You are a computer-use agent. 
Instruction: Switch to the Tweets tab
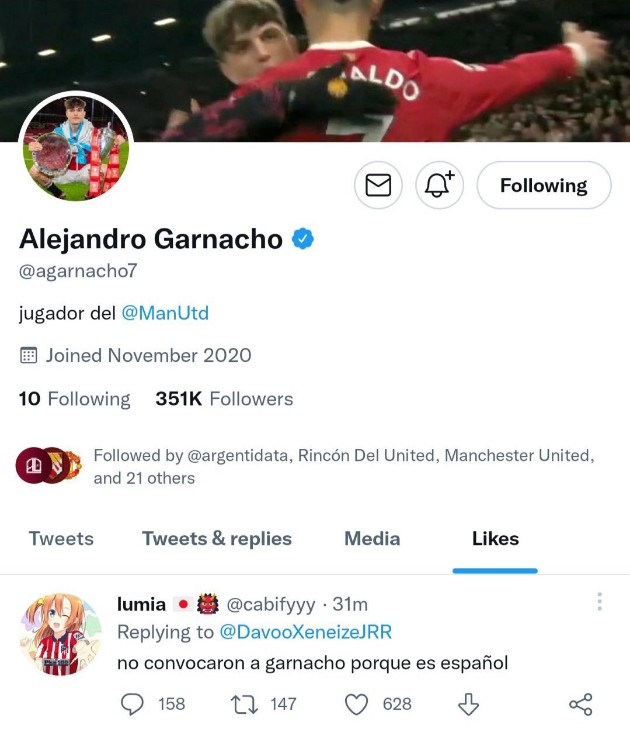tap(61, 538)
